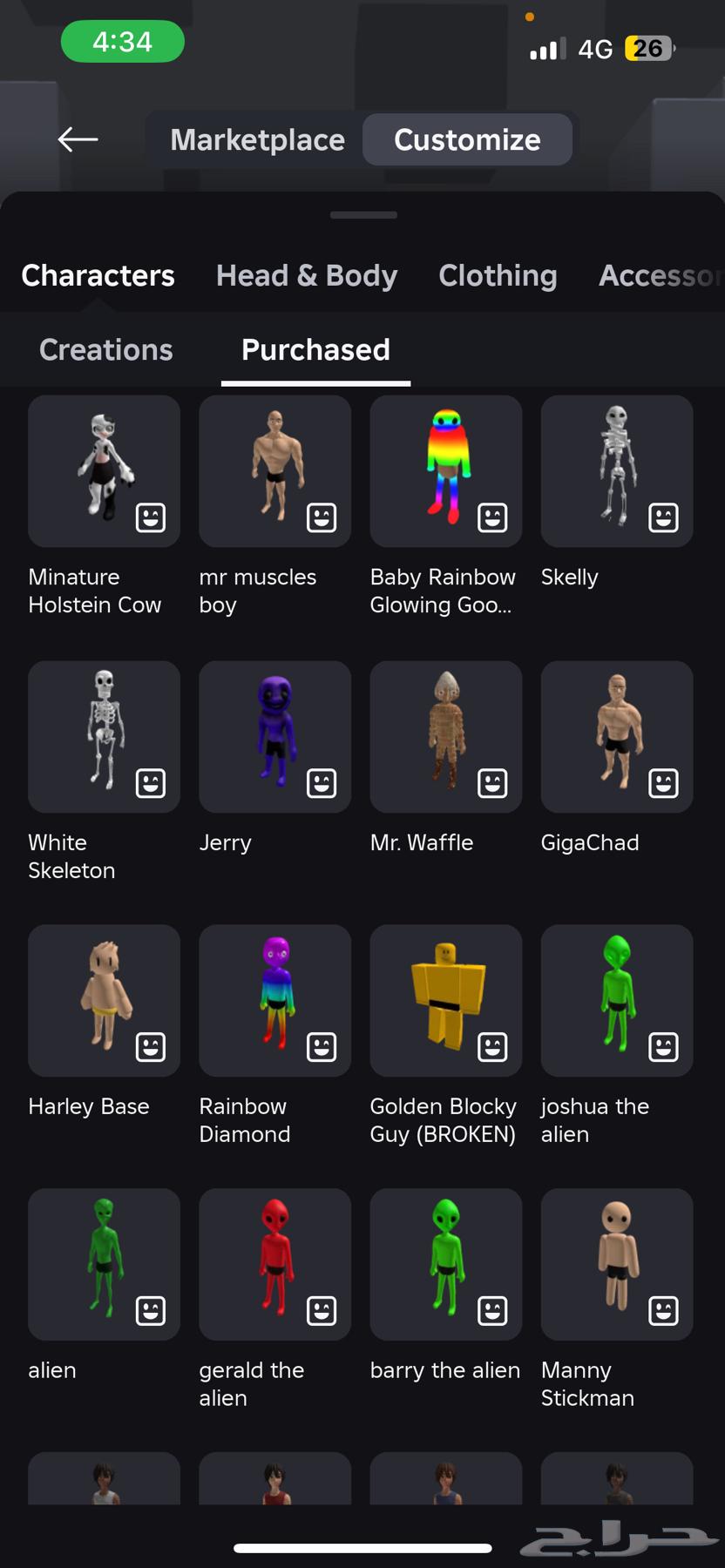The image size is (725, 1568).
Task: Switch to Head & Body category
Action: (x=306, y=275)
